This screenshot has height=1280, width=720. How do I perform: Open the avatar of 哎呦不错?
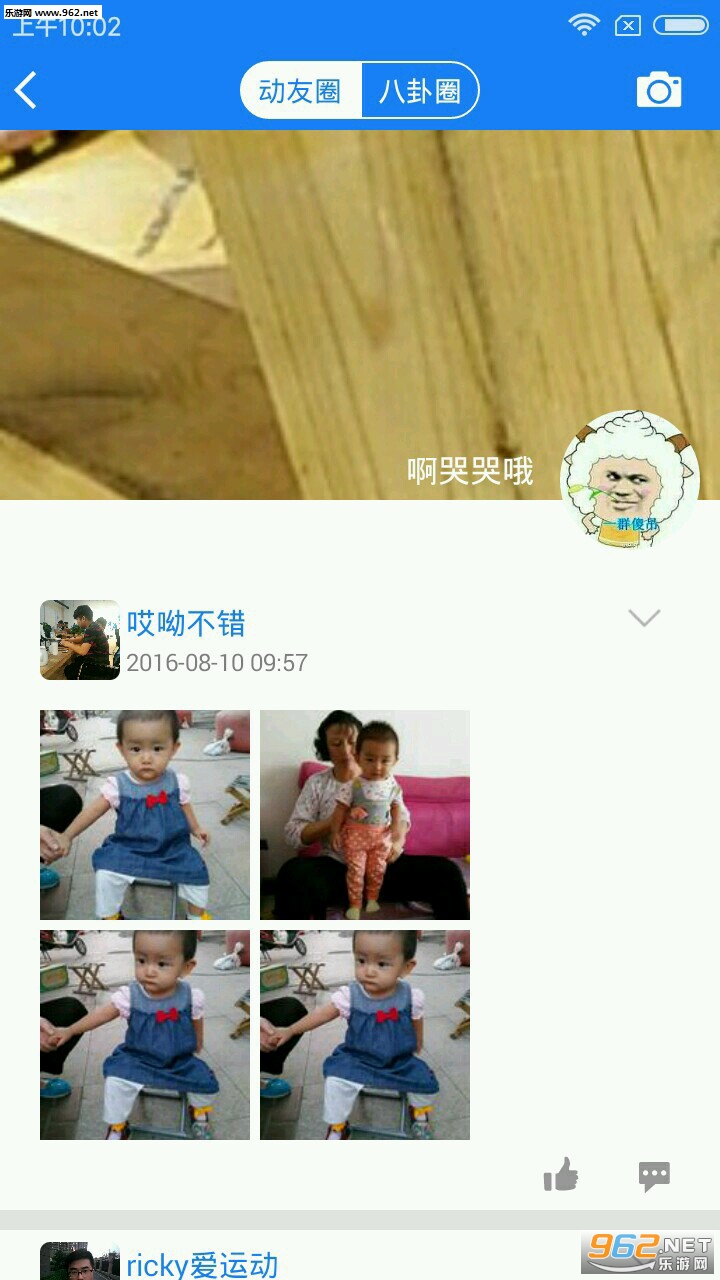(80, 640)
